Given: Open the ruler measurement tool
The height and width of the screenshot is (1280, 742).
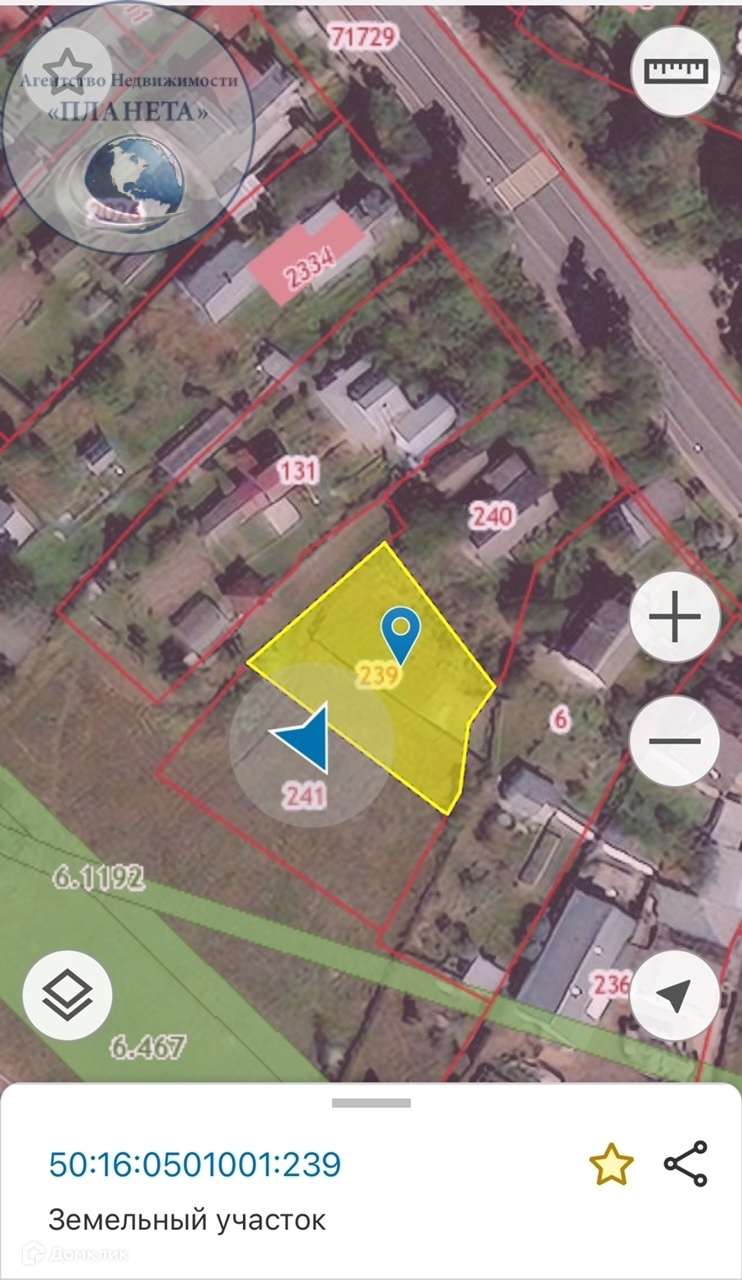Looking at the screenshot, I should [676, 72].
